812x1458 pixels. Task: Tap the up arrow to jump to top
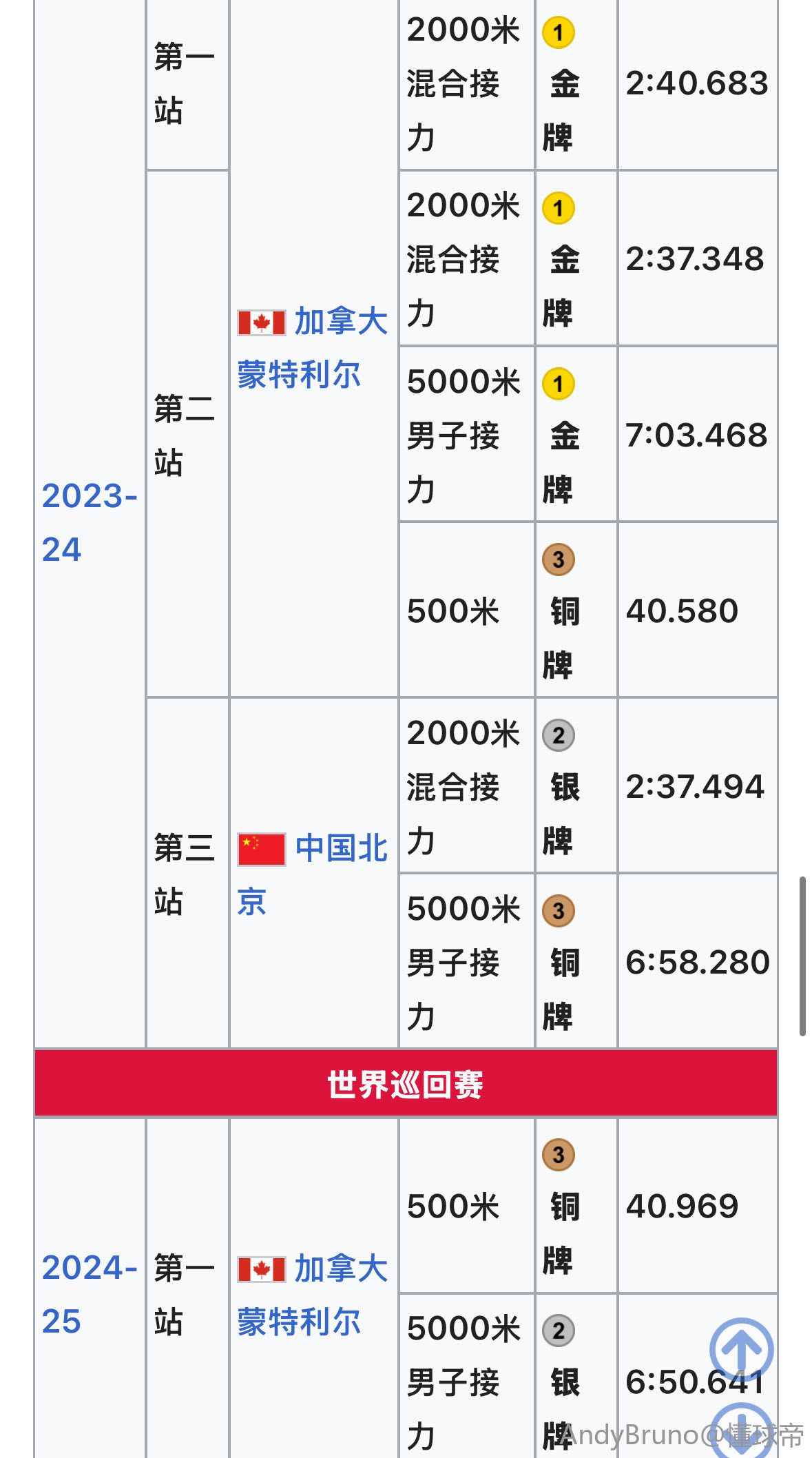tap(741, 1350)
